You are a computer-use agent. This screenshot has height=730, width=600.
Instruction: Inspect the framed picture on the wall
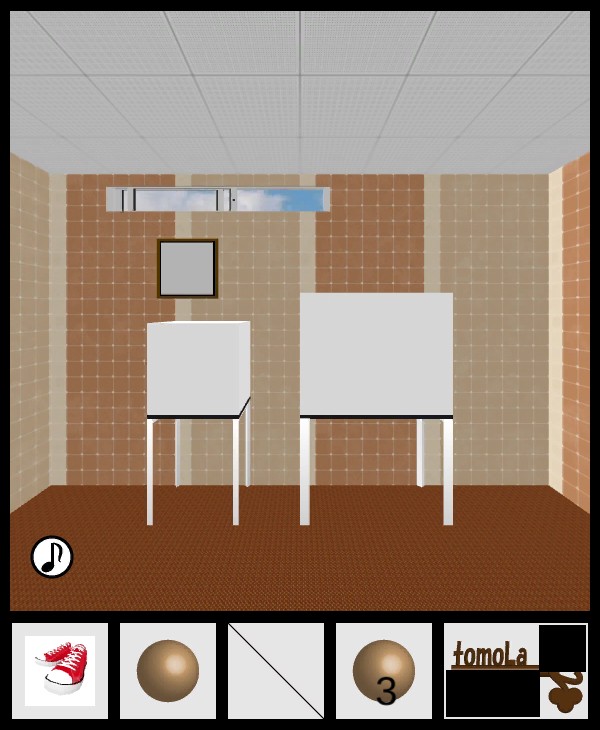pyautogui.click(x=187, y=268)
